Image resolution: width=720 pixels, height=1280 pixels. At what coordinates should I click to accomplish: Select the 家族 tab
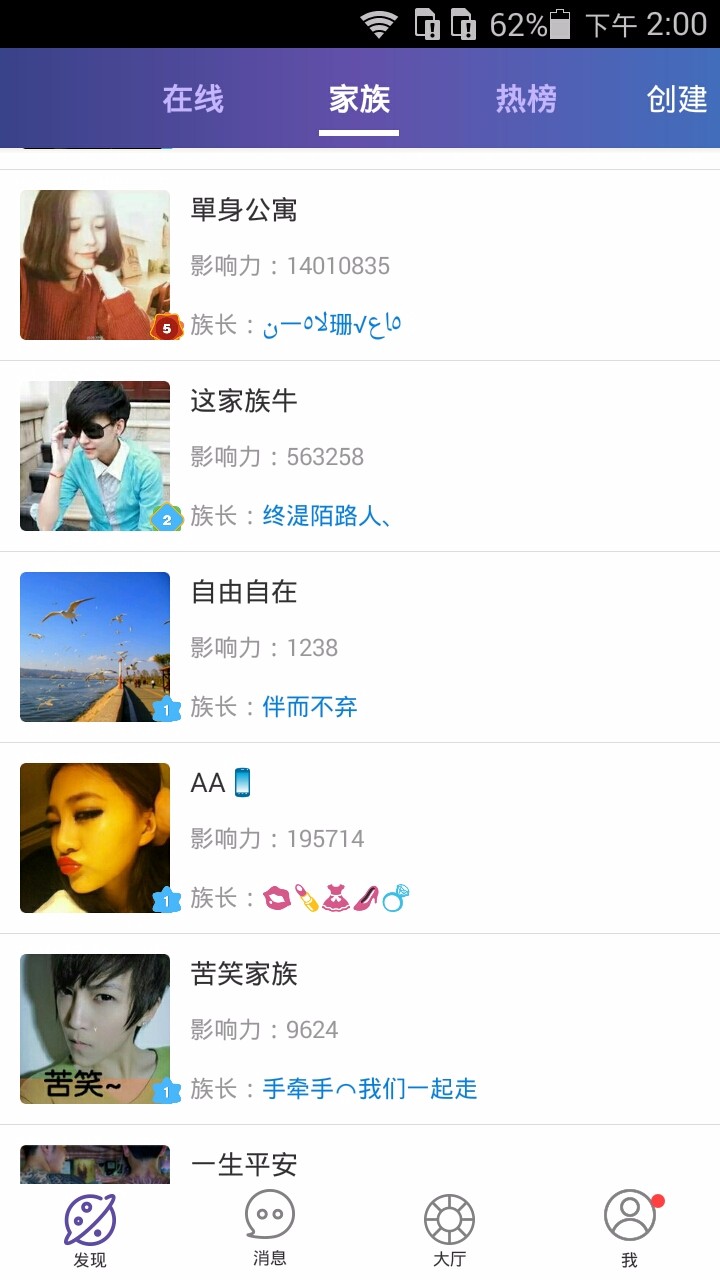[x=359, y=99]
